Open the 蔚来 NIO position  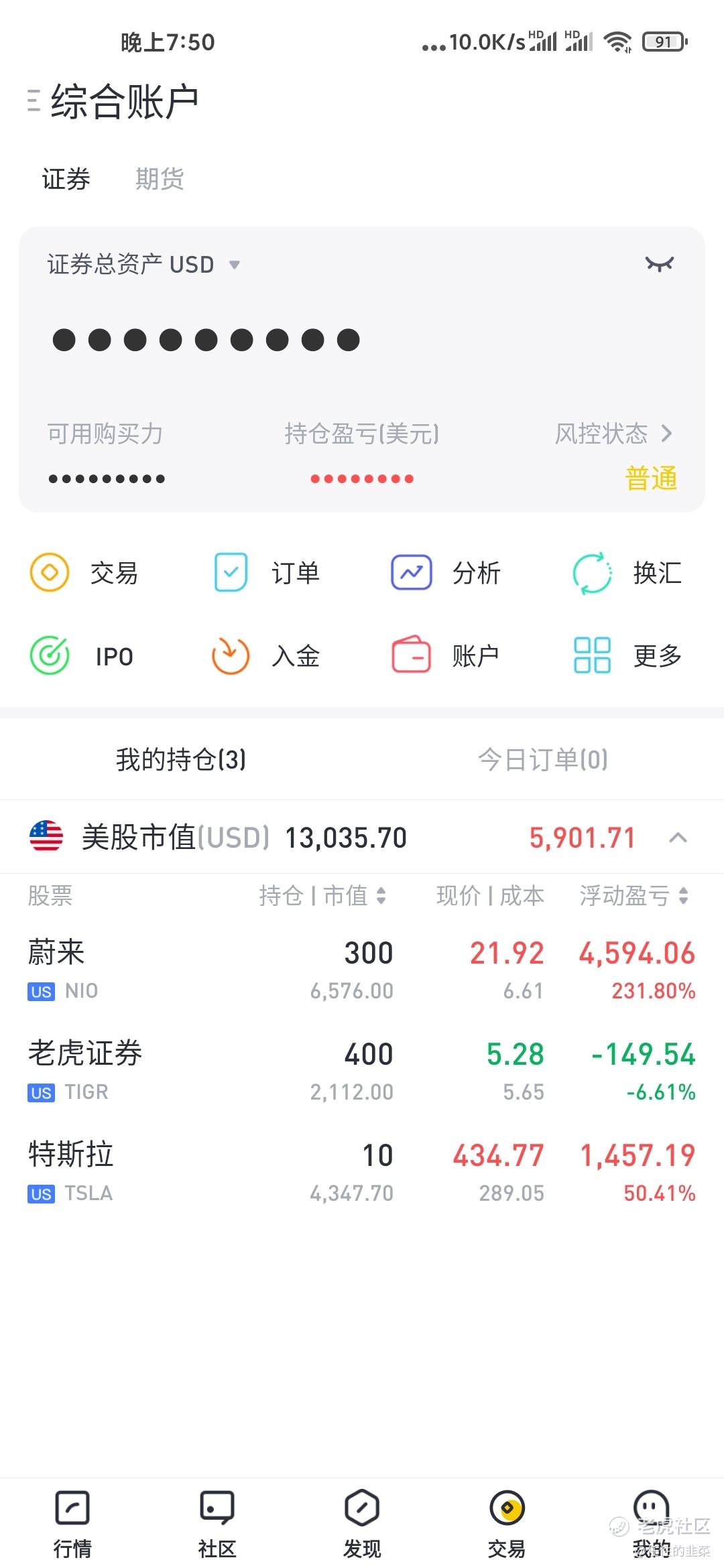click(362, 970)
